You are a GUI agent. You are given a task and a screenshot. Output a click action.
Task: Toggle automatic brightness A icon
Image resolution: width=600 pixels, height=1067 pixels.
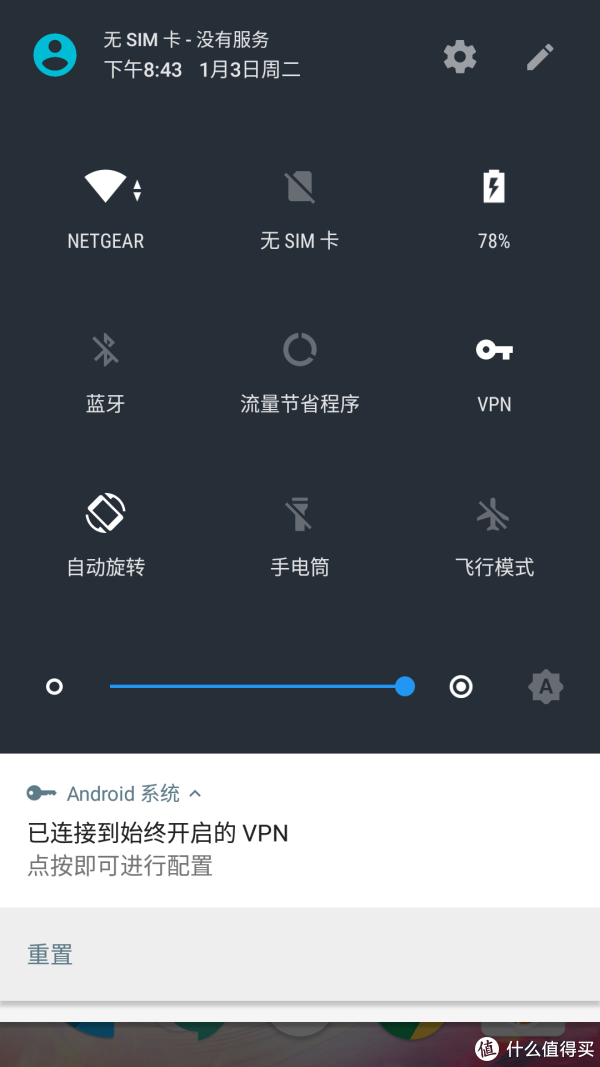pos(546,687)
